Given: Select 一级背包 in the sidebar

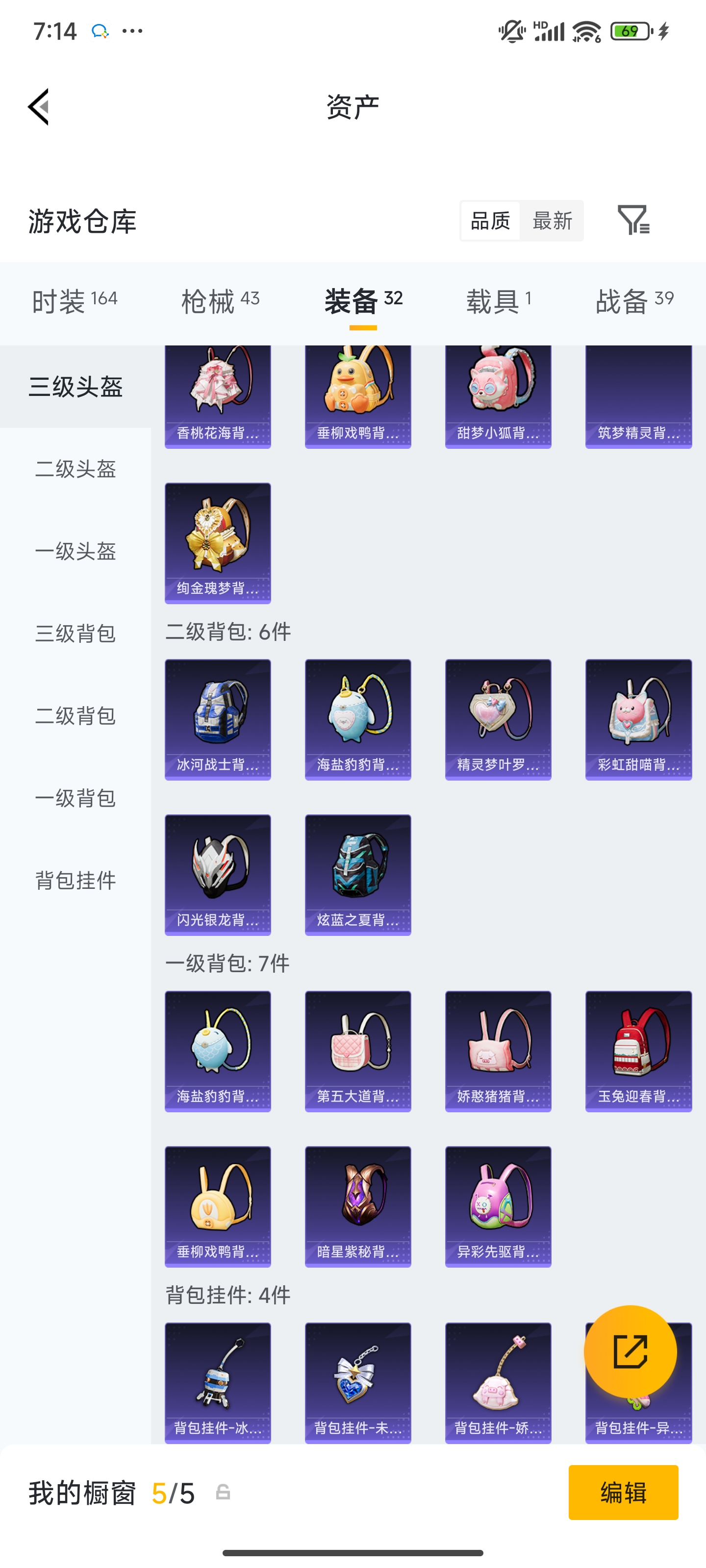Looking at the screenshot, I should pos(76,798).
